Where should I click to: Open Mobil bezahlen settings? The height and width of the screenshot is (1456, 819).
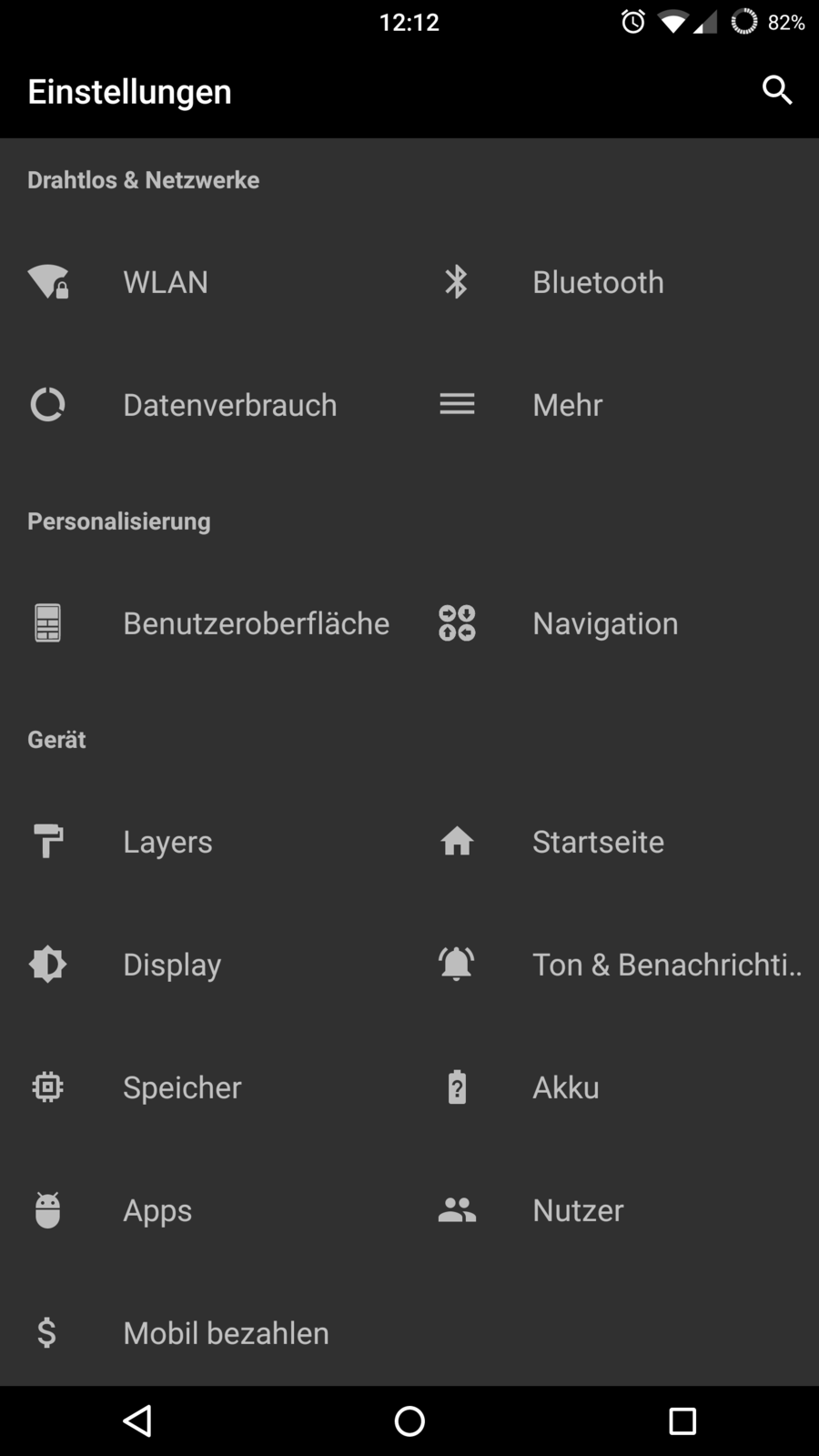pyautogui.click(x=226, y=1333)
